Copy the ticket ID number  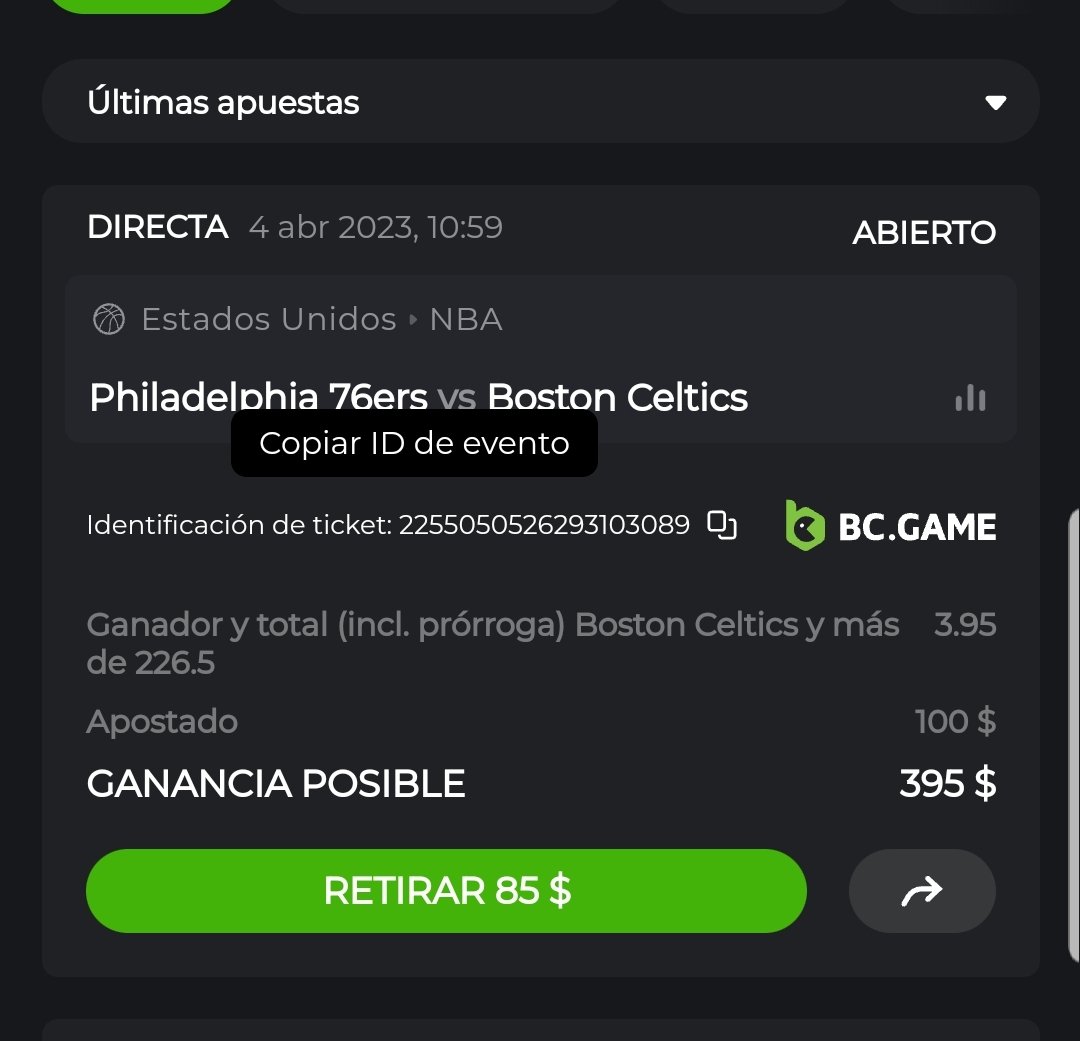click(722, 524)
